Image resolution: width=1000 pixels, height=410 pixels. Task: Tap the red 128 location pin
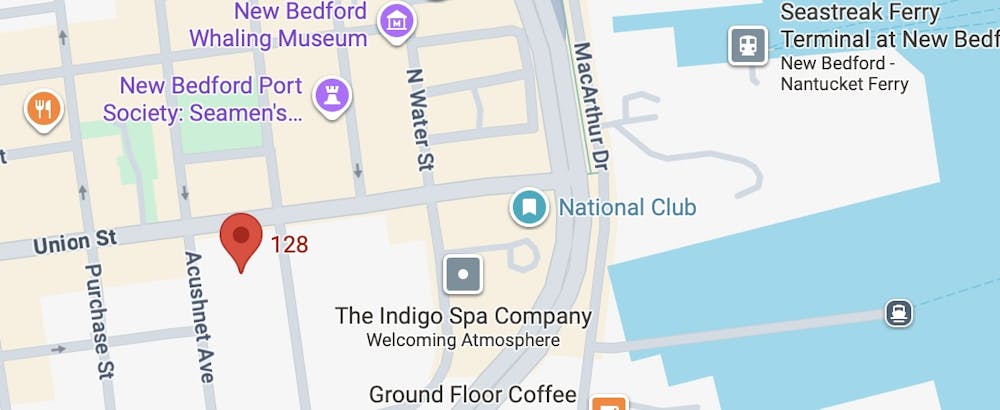click(x=241, y=237)
